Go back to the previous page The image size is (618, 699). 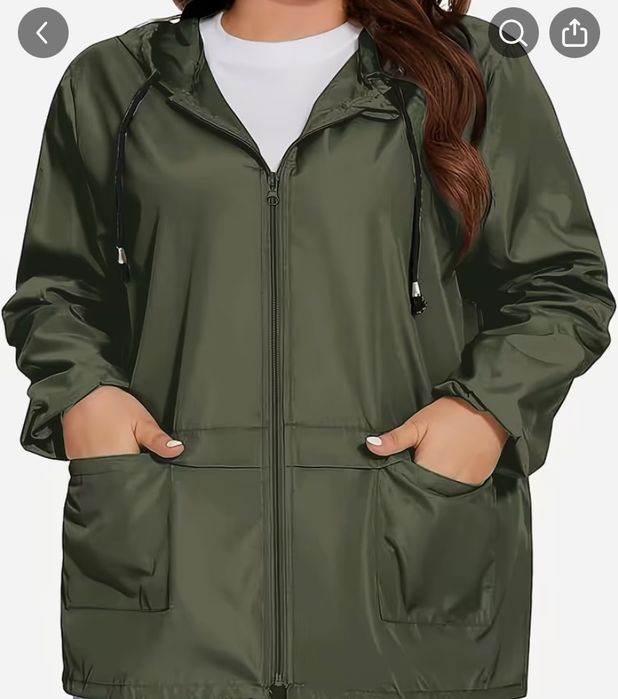(43, 33)
